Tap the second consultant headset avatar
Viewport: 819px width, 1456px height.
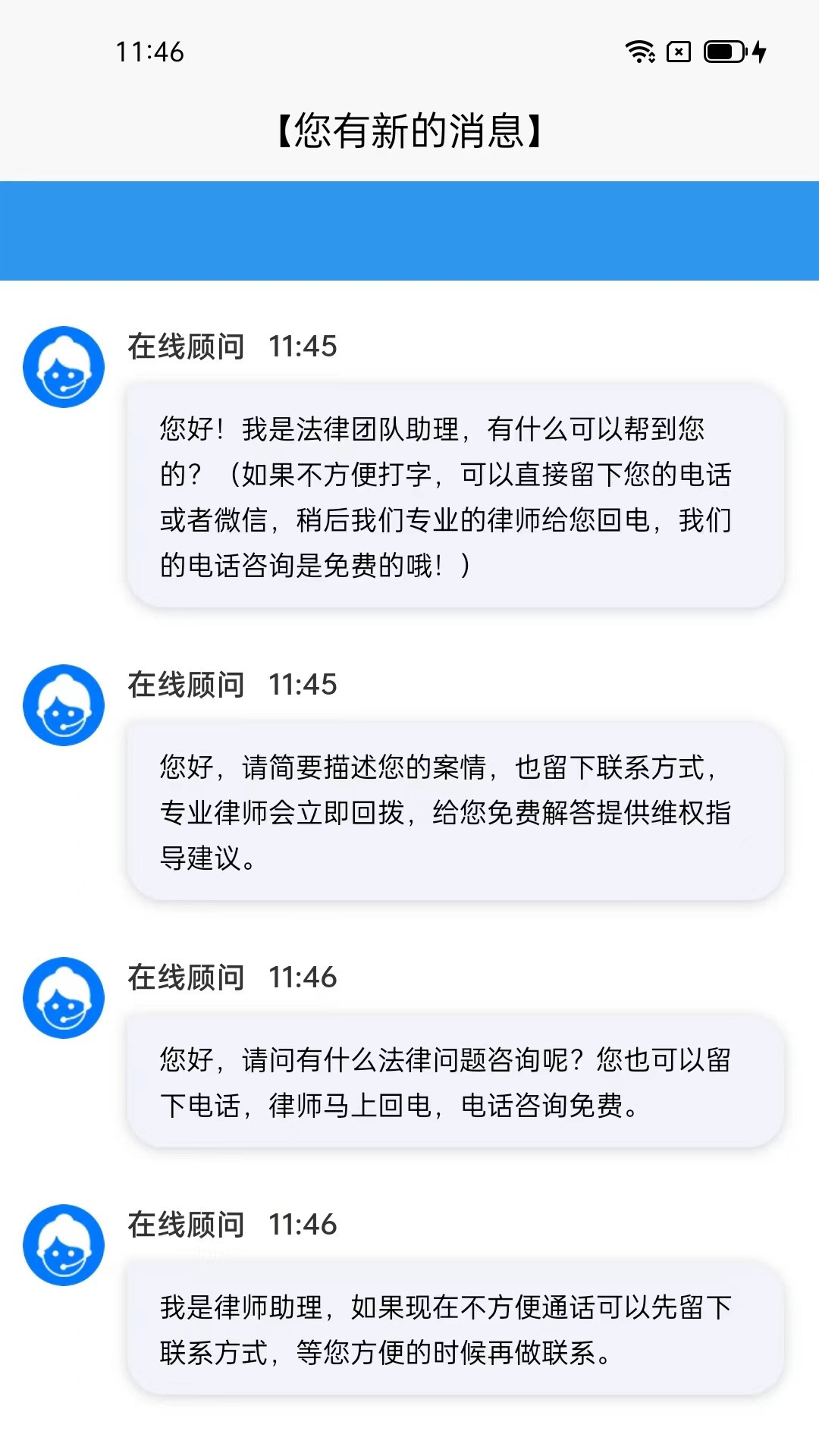[63, 703]
